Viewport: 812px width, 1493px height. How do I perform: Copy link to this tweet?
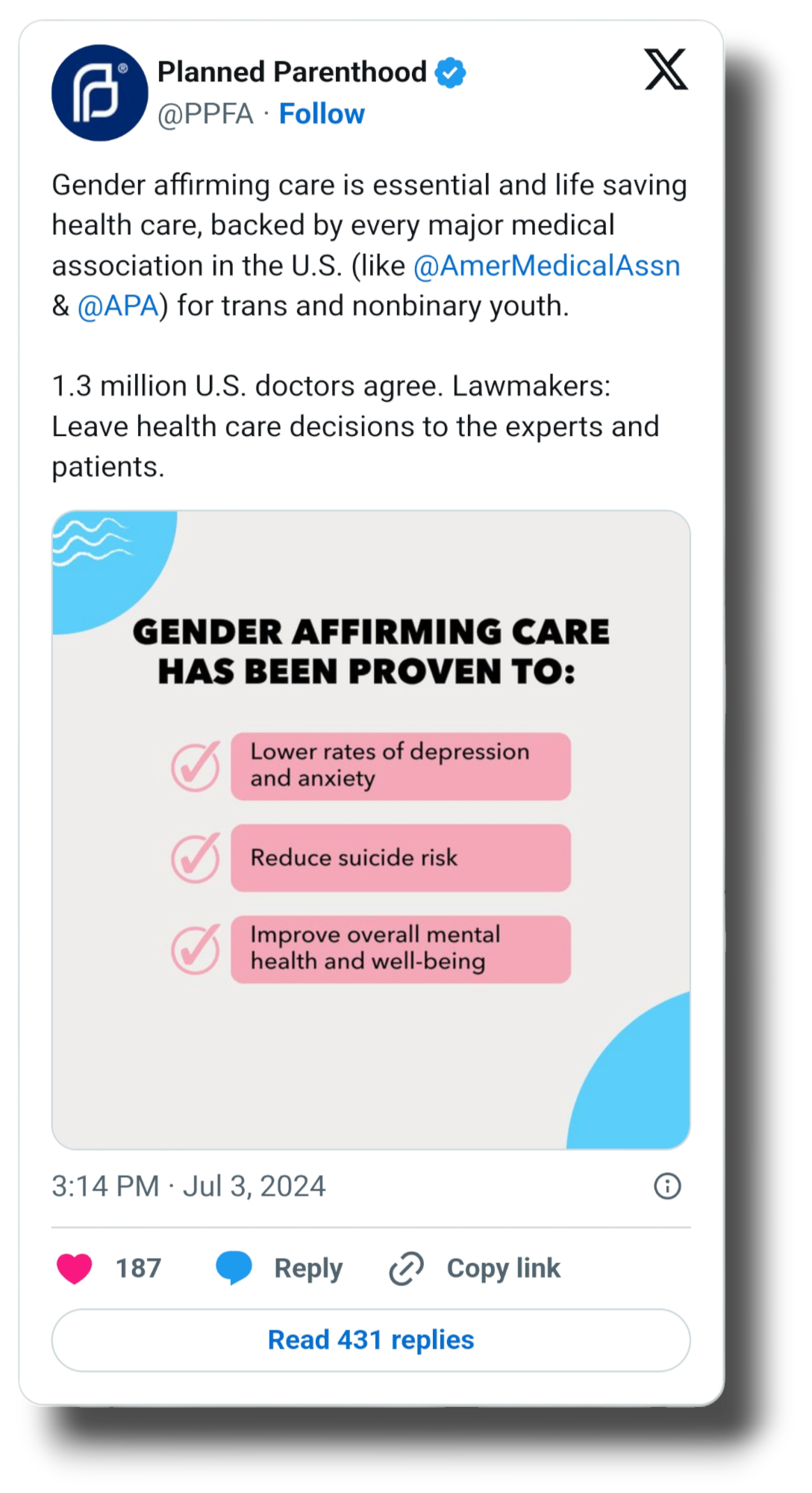point(475,1268)
